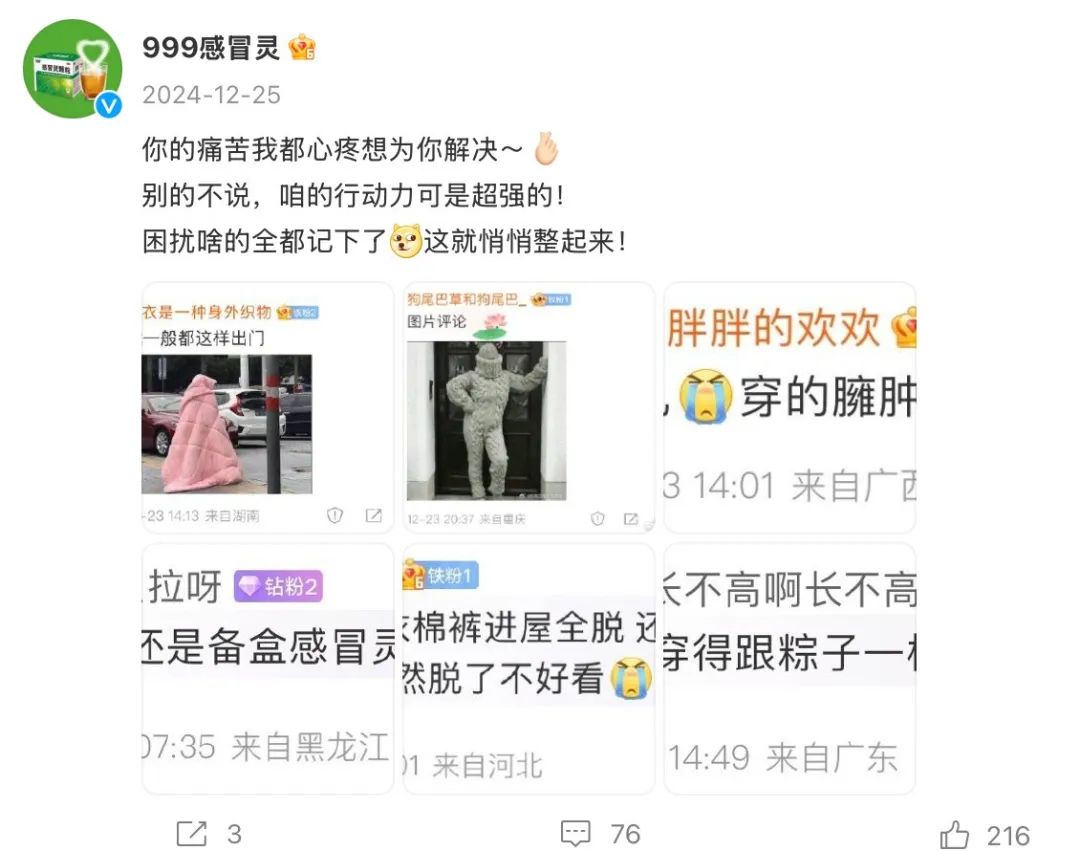
Task: View the 胖胖的欢欢 comment image
Action: [789, 407]
